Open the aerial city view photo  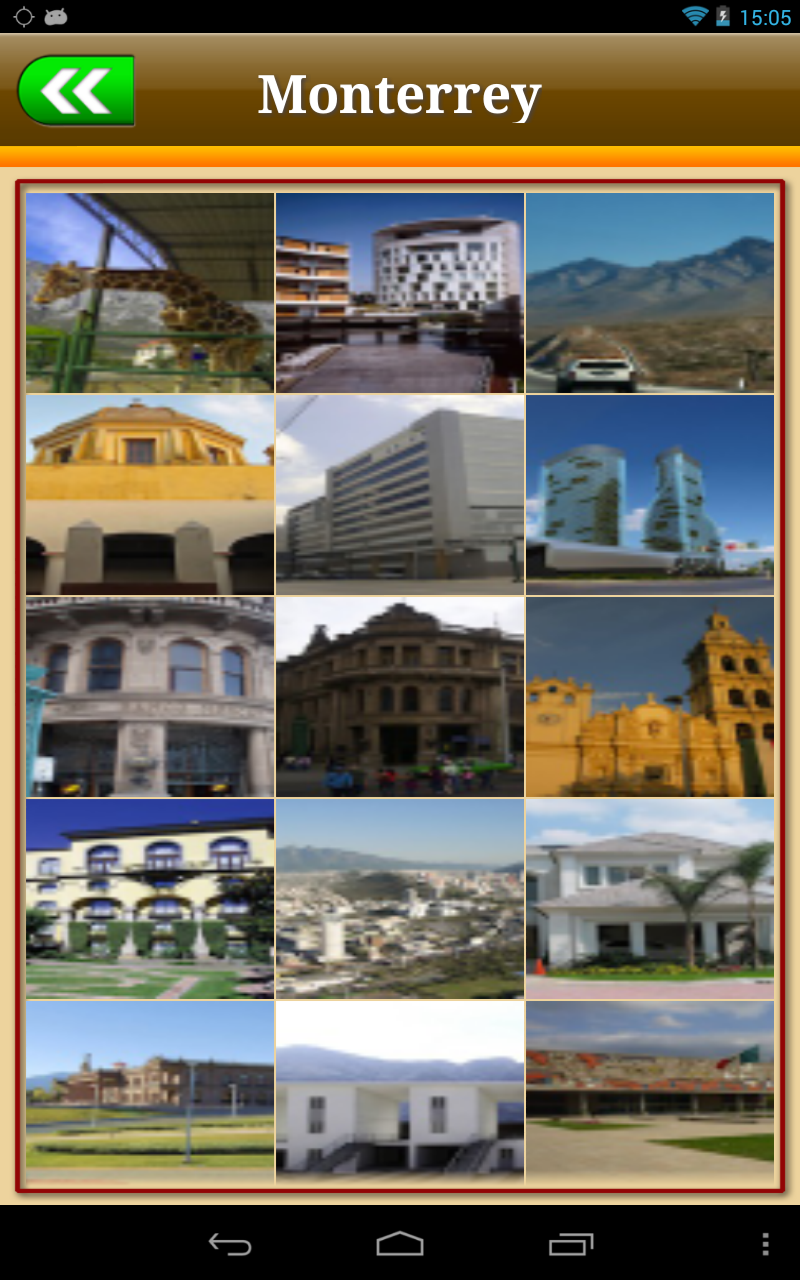point(400,899)
